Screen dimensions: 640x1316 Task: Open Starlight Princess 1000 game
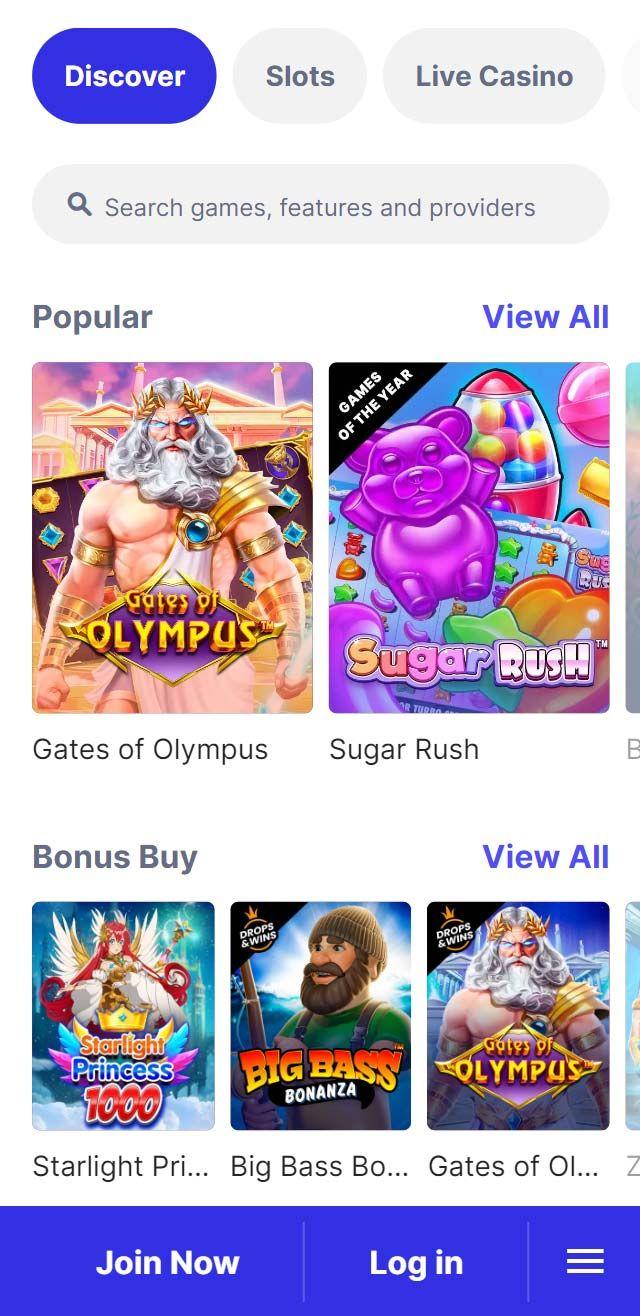tap(123, 1016)
